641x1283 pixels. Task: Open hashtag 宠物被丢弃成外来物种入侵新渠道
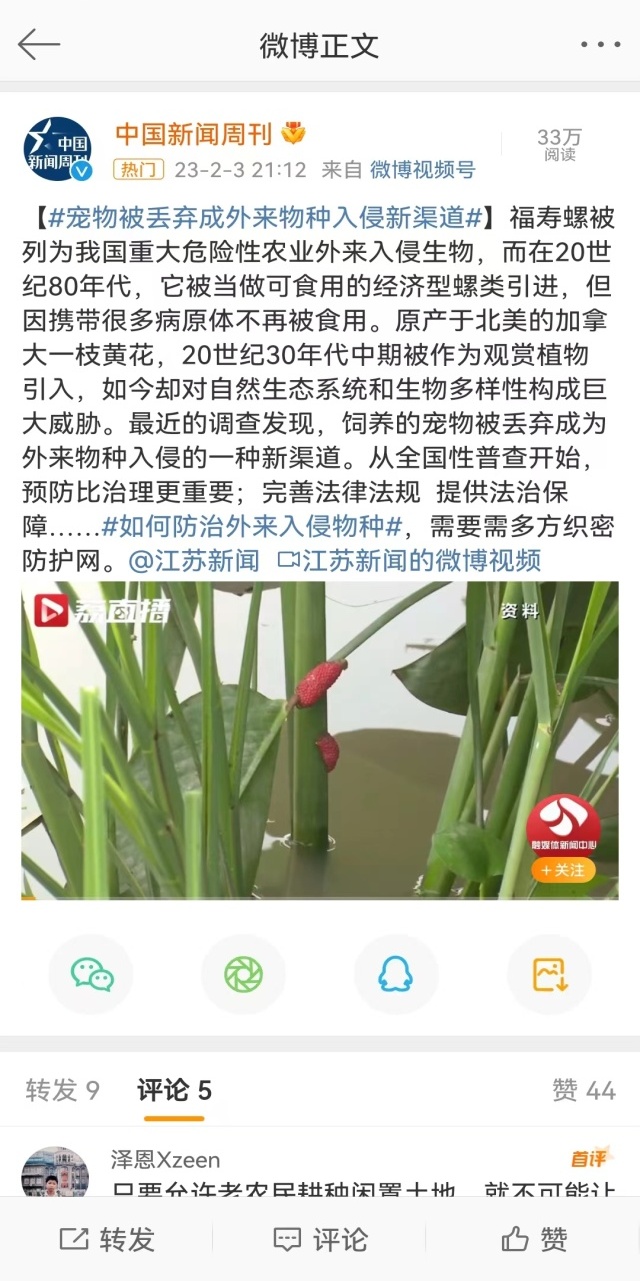point(266,217)
